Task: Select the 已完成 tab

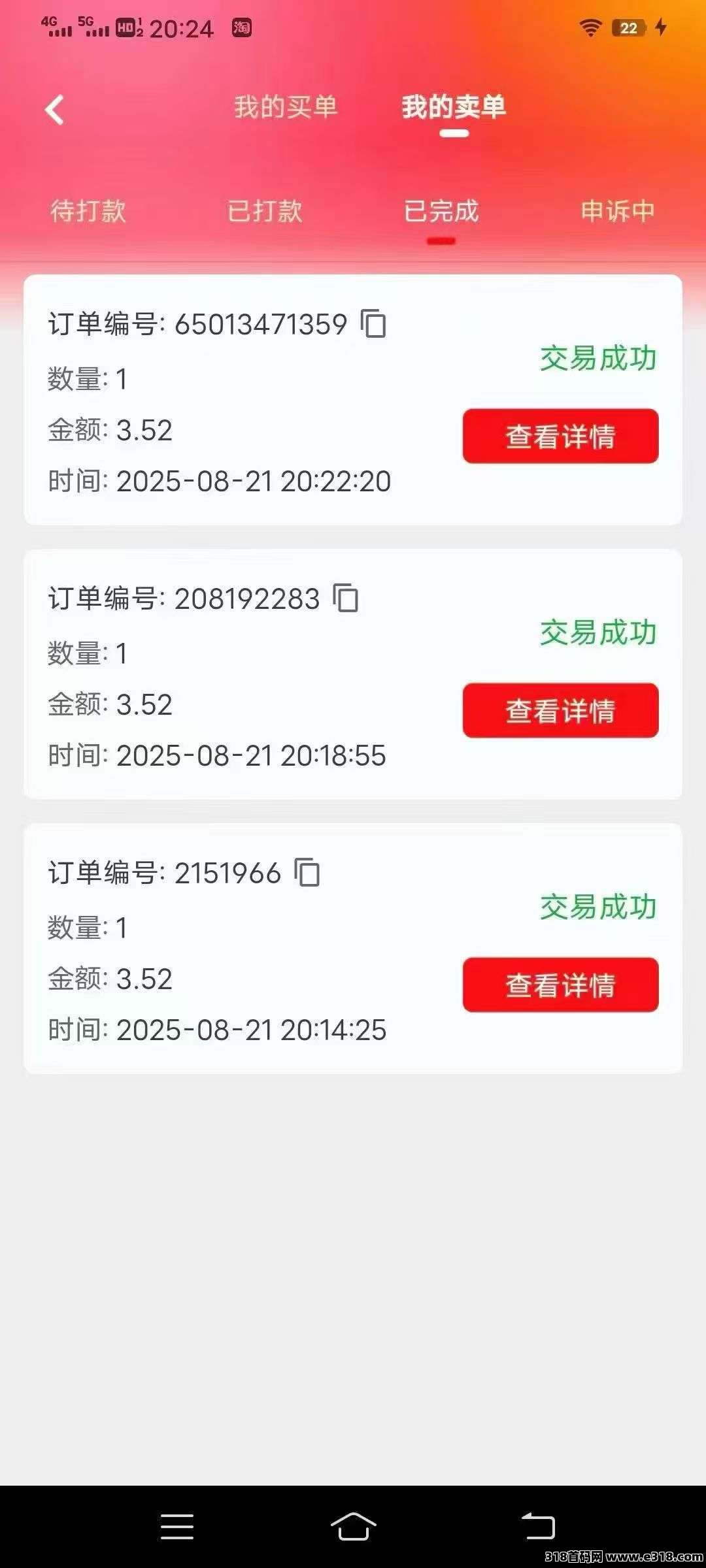Action: click(441, 211)
